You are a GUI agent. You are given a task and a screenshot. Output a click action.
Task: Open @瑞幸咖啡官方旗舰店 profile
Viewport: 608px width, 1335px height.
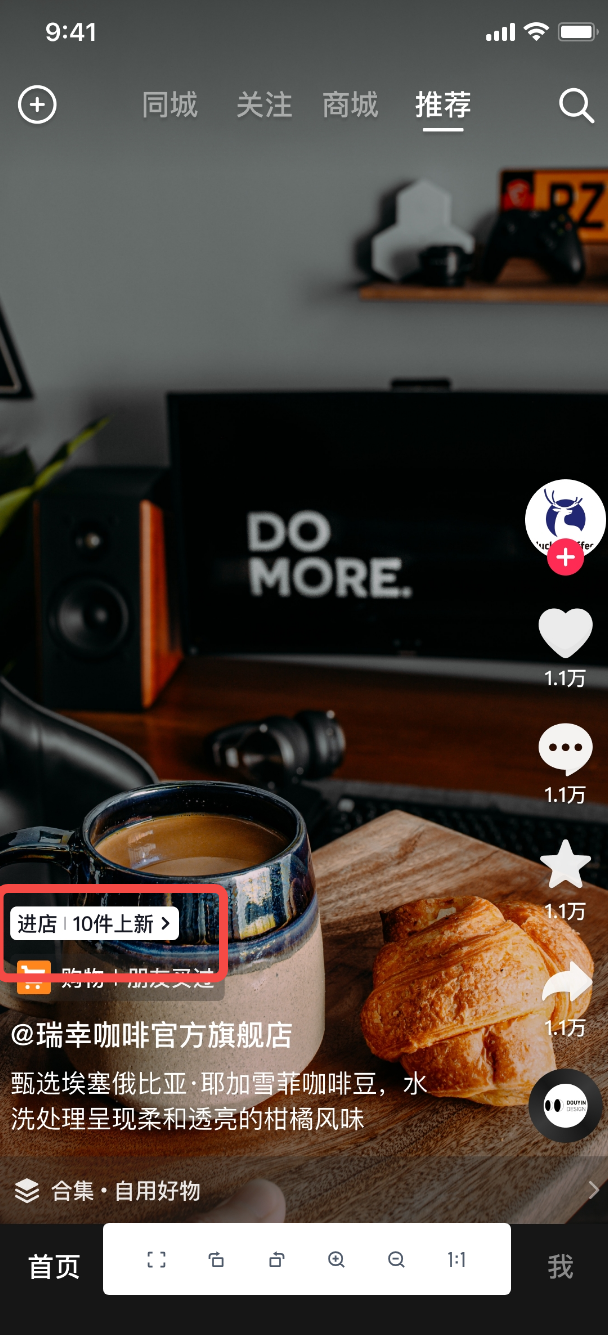pos(151,1035)
